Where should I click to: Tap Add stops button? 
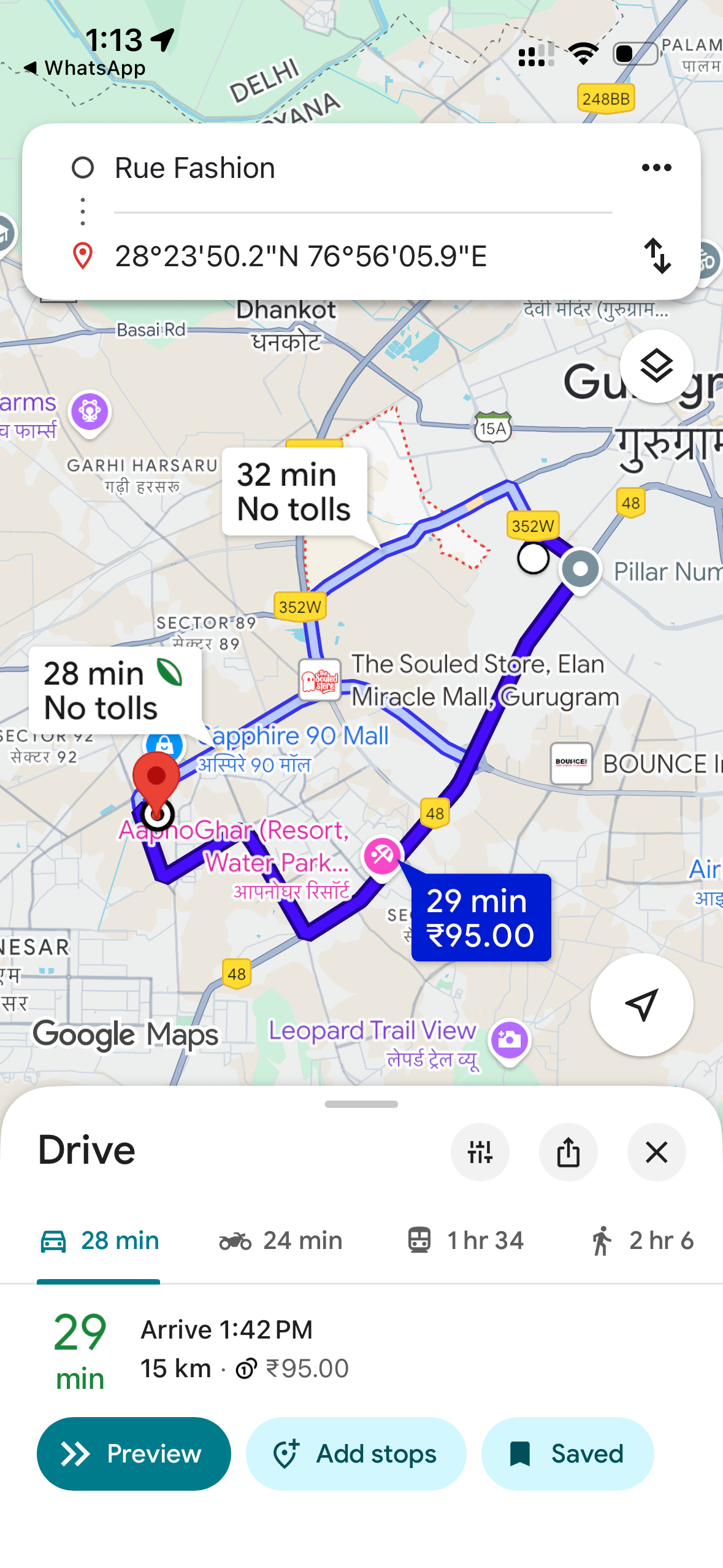click(x=356, y=1453)
